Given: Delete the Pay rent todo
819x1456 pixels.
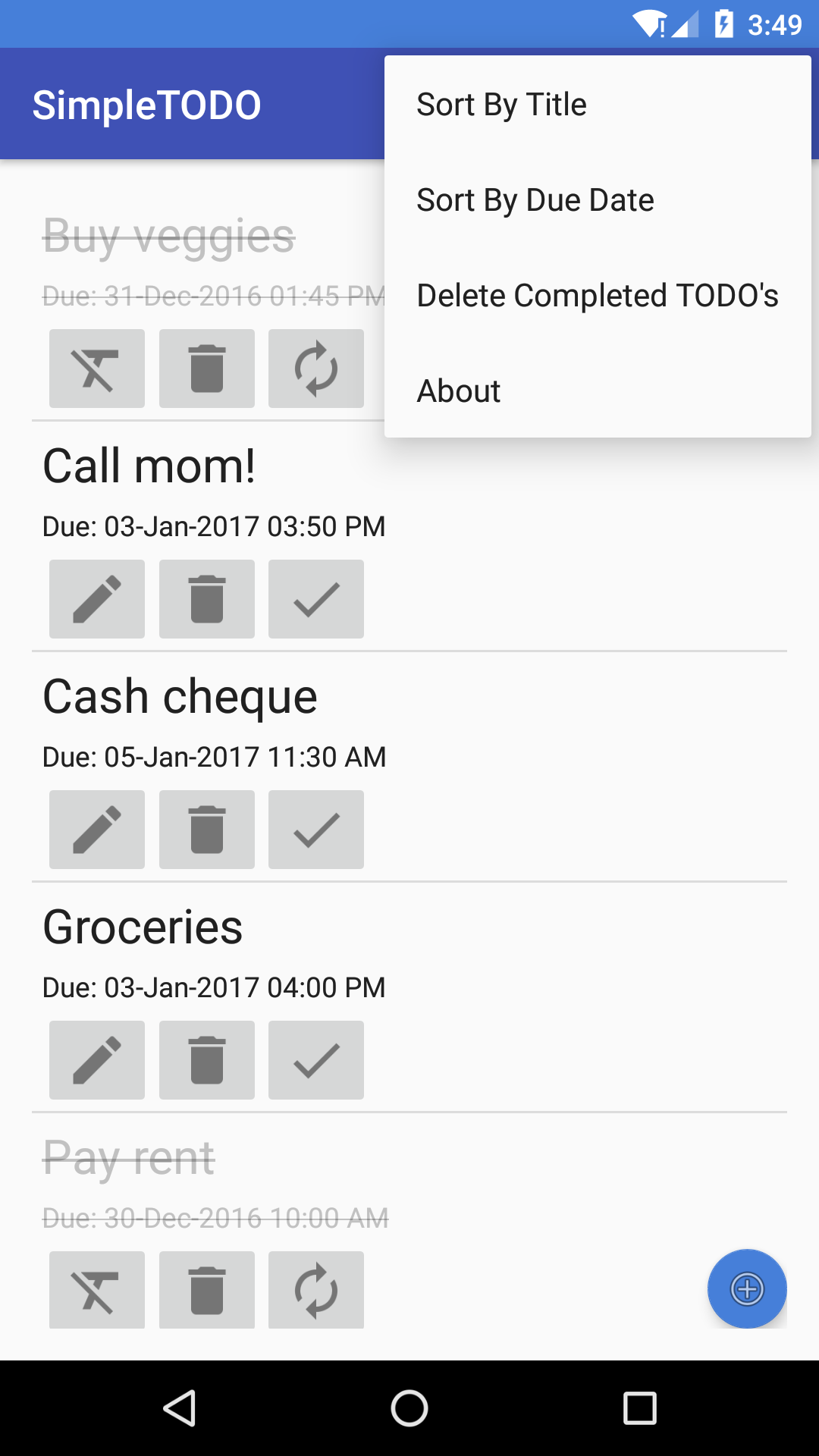Looking at the screenshot, I should pos(207,1290).
